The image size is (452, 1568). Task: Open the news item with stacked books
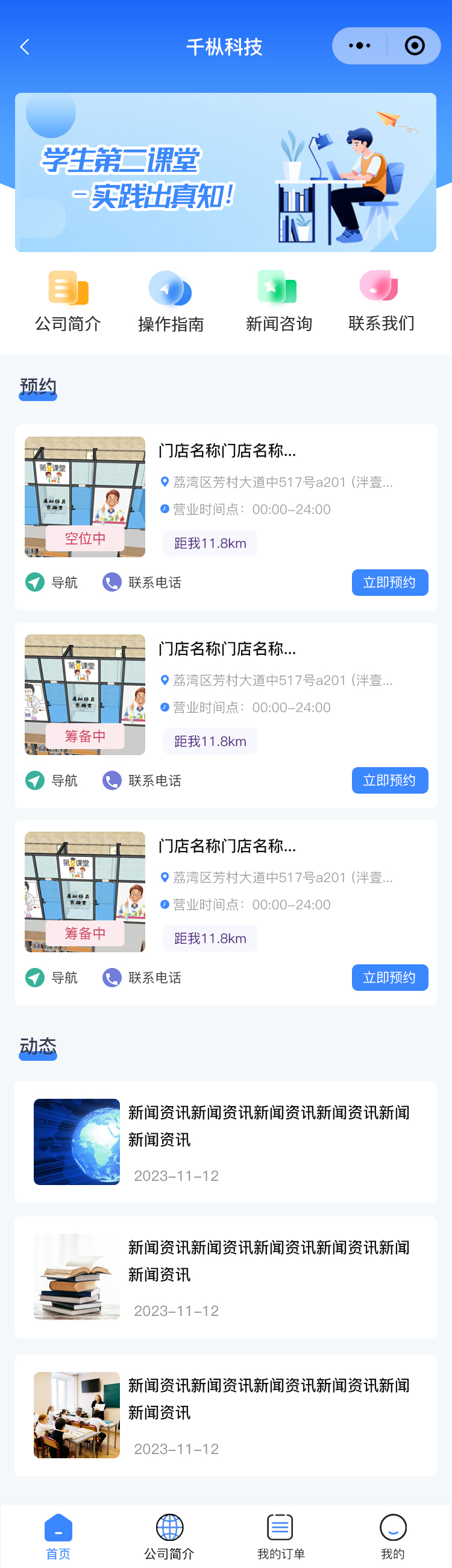tap(225, 1277)
